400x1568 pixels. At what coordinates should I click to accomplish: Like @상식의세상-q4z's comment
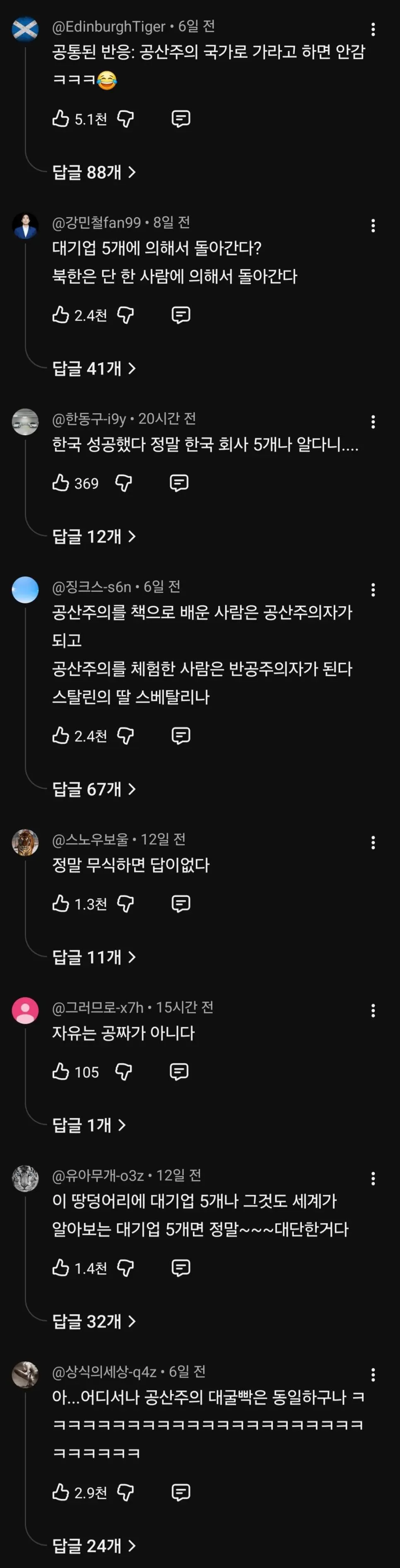60,1492
